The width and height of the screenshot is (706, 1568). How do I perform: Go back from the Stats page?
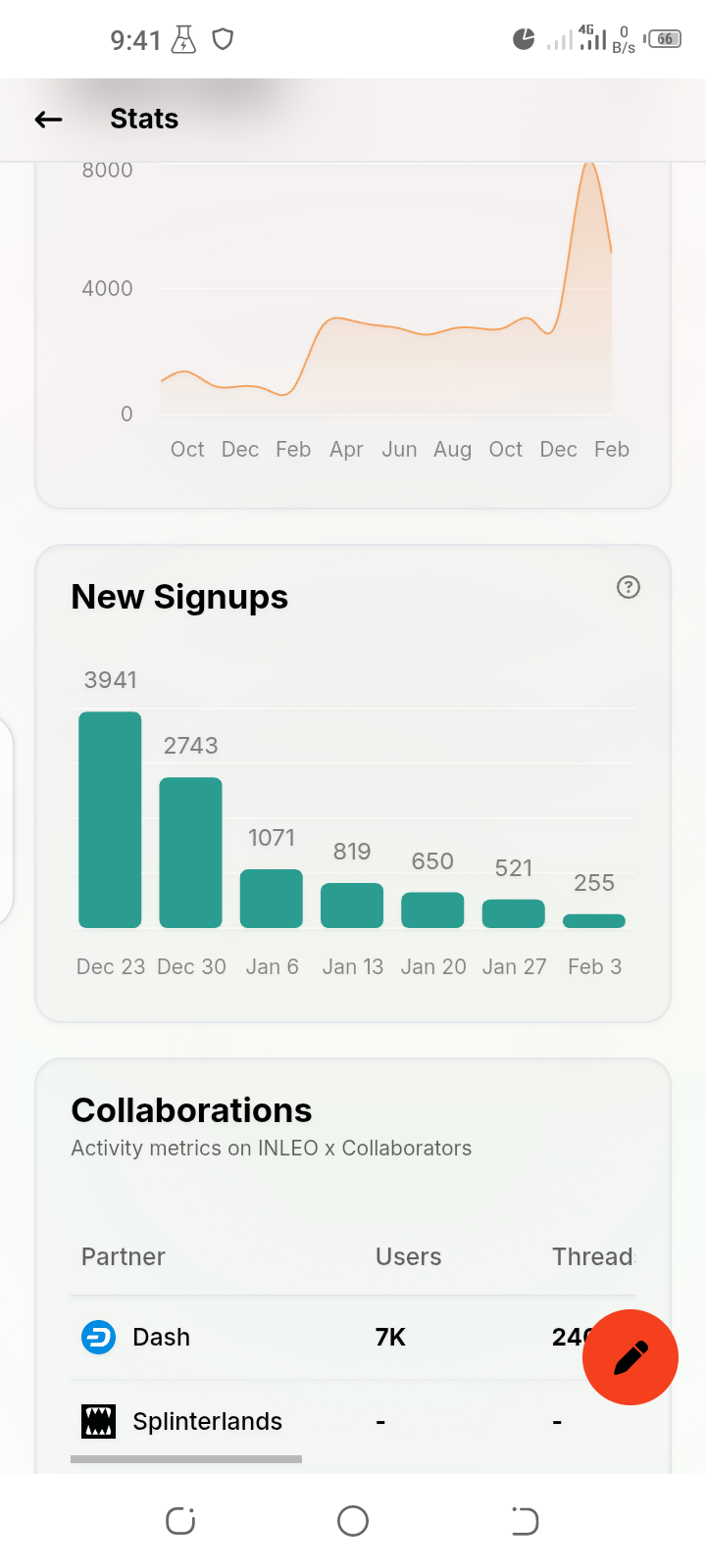point(48,120)
